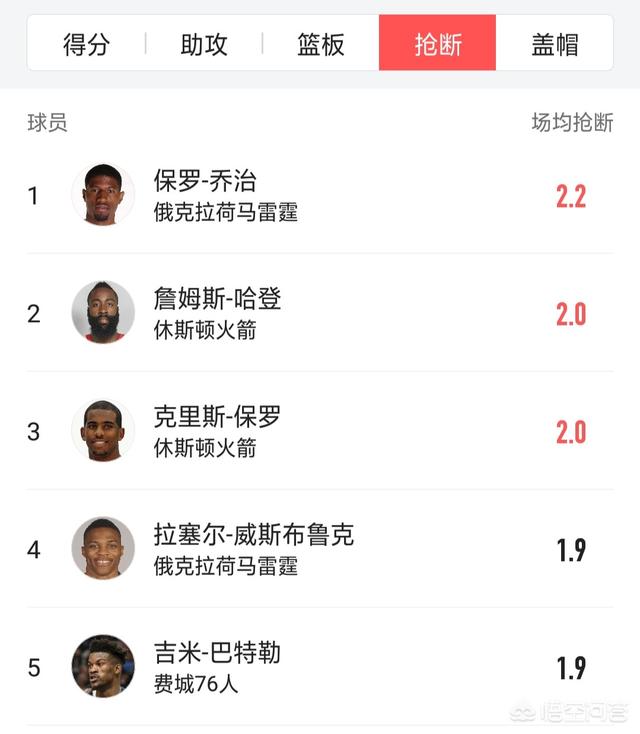The height and width of the screenshot is (734, 640).
Task: Select the 篮板 tab
Action: 321,44
